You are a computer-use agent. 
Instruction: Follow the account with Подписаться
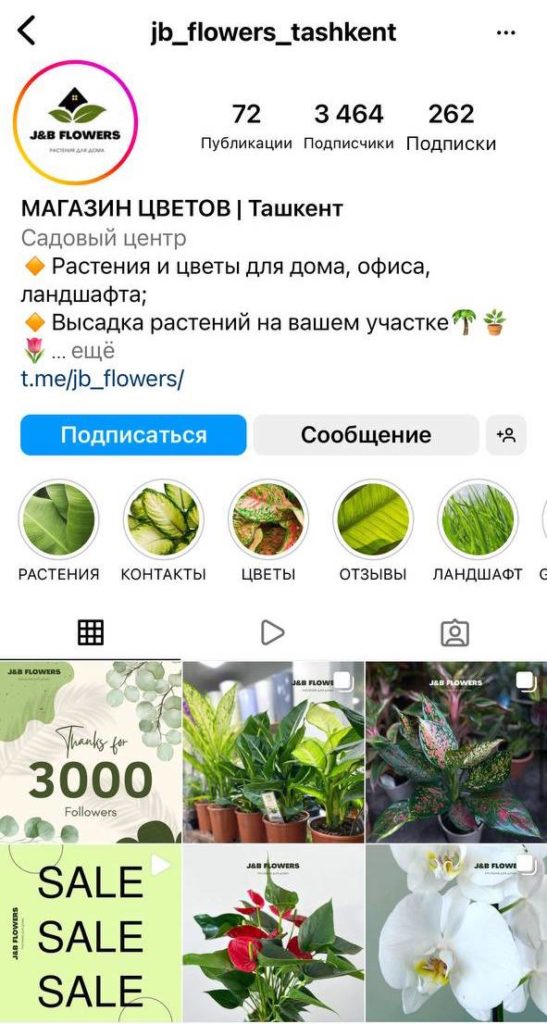pyautogui.click(x=133, y=435)
